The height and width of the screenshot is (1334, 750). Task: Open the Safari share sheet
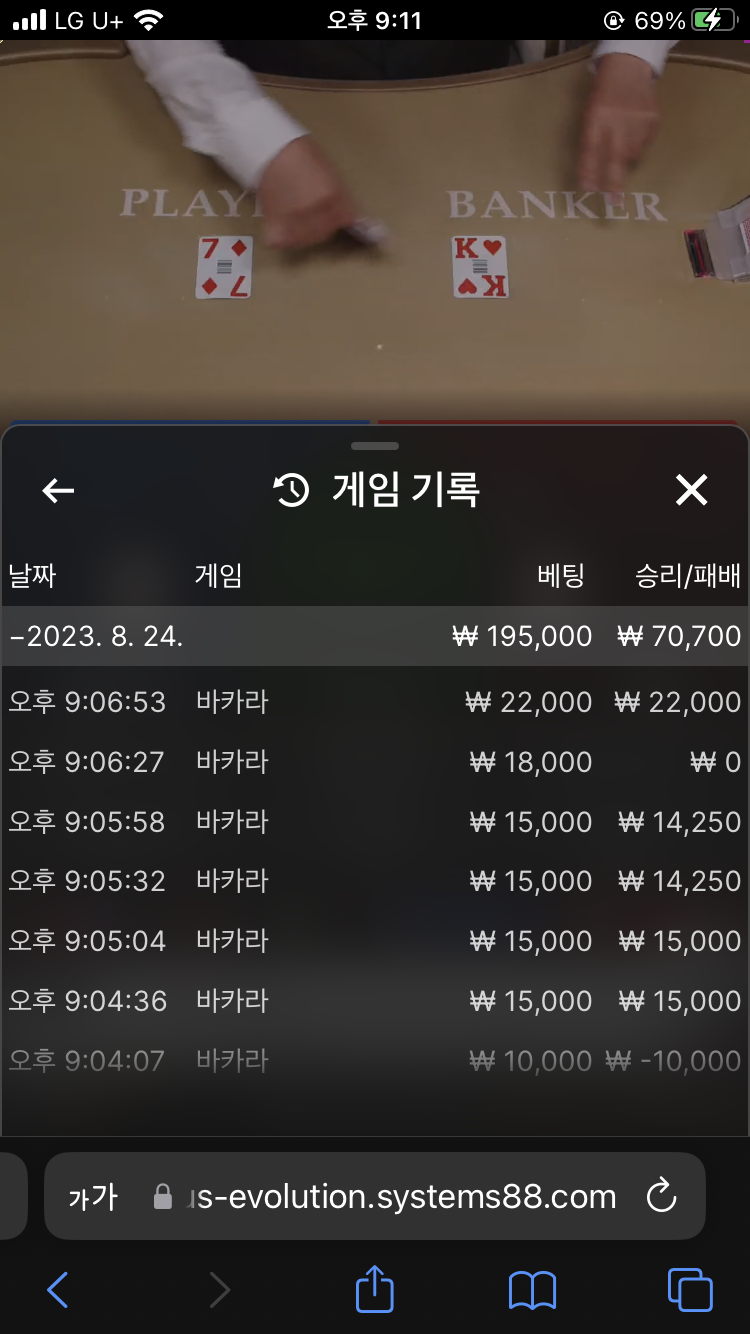375,1287
